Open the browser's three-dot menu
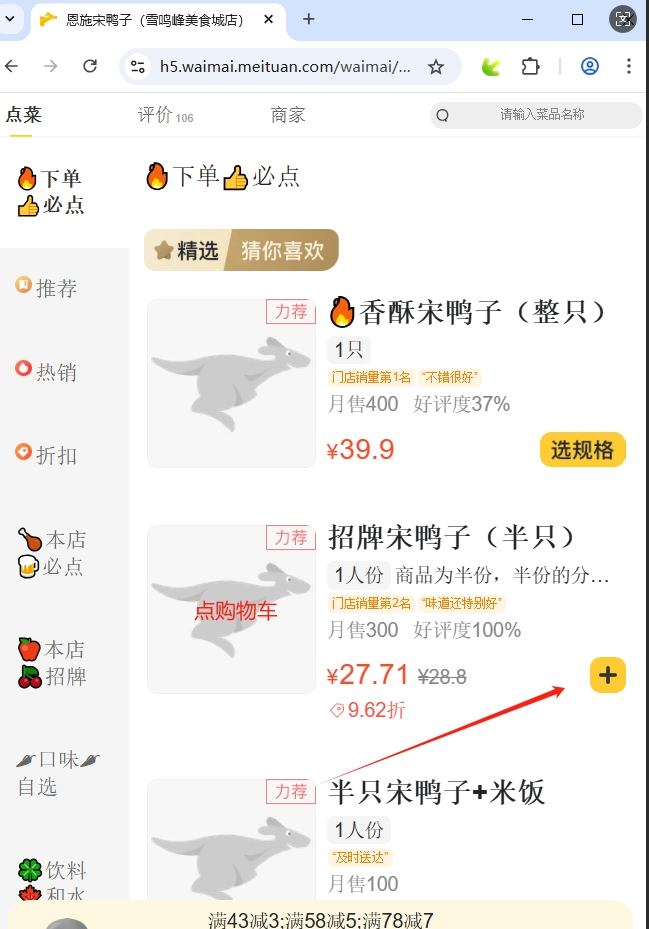Screen dimensions: 649x929 (x=628, y=66)
